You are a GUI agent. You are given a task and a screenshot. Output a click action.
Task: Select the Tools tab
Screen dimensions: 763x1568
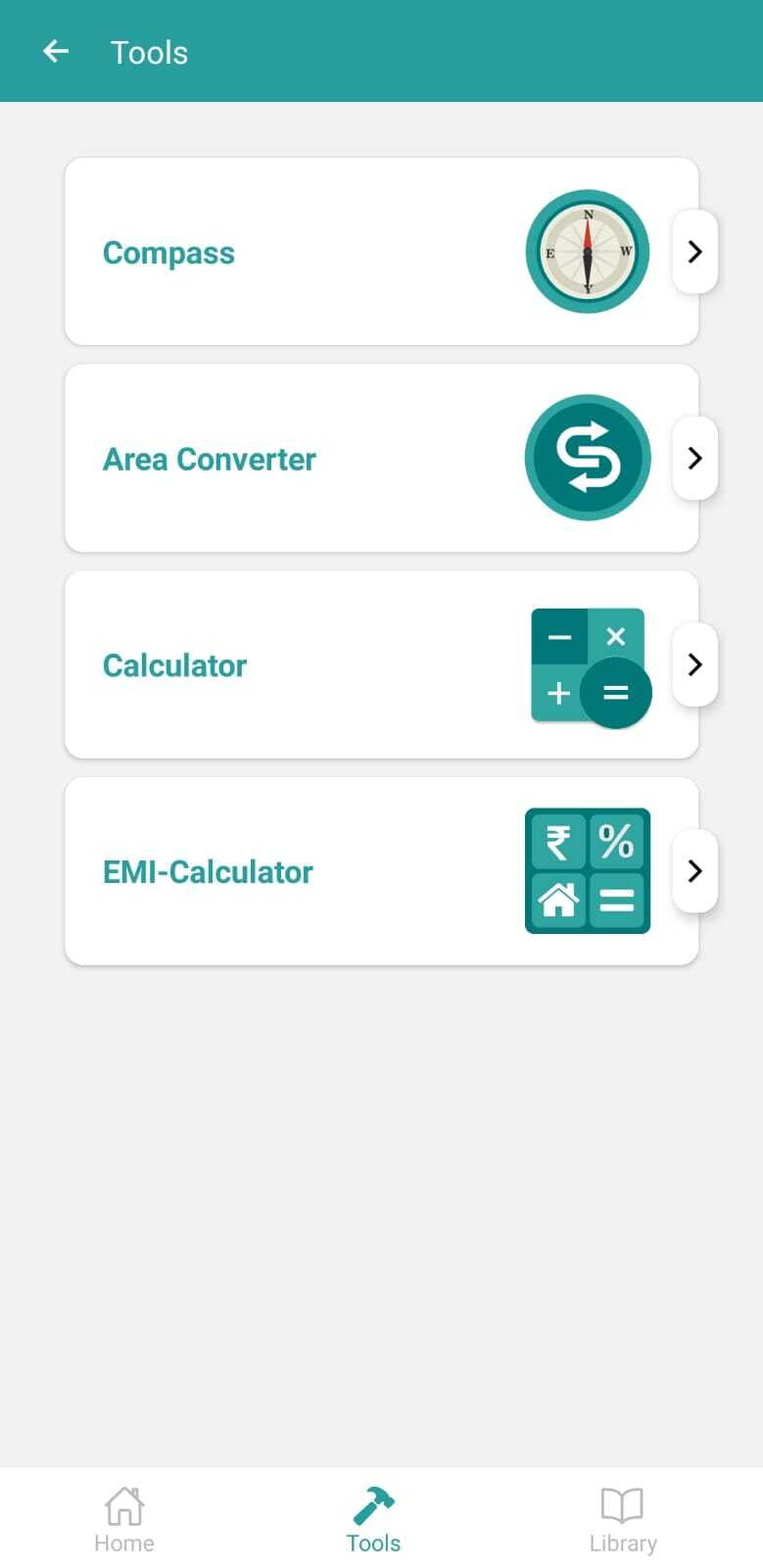pyautogui.click(x=373, y=1519)
